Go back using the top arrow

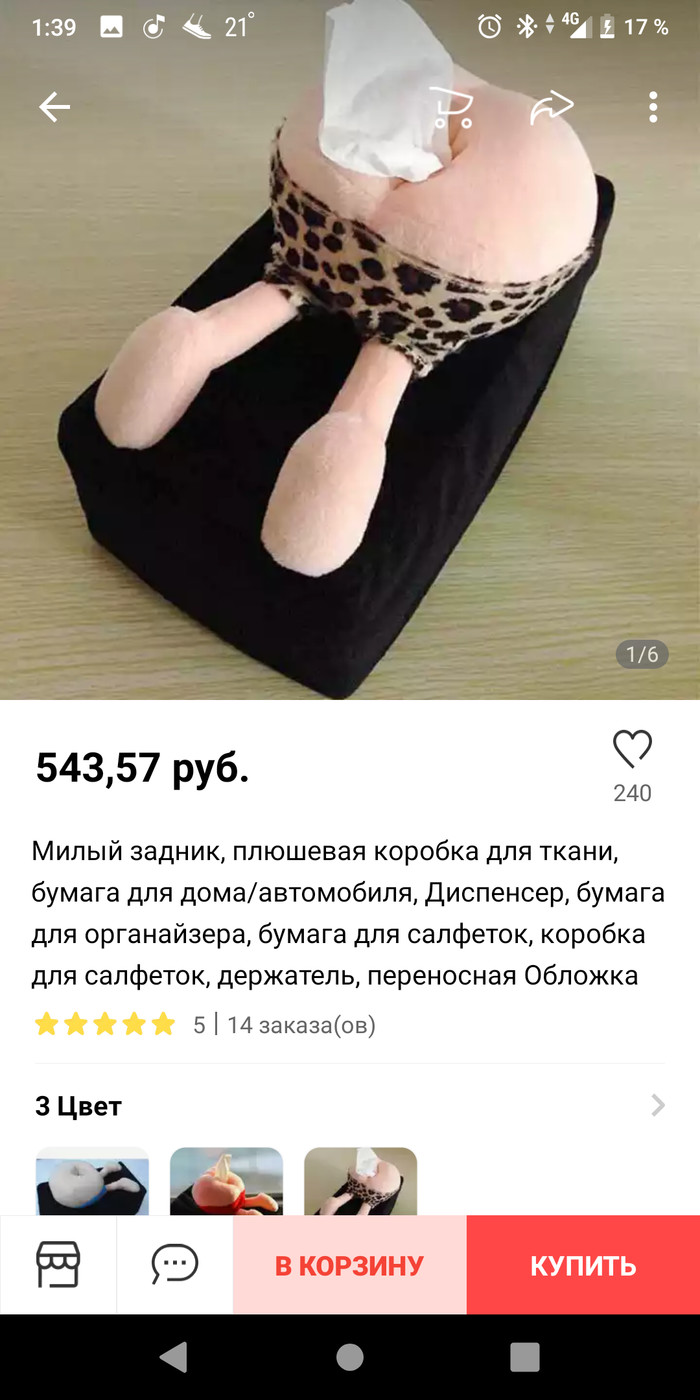tap(54, 107)
